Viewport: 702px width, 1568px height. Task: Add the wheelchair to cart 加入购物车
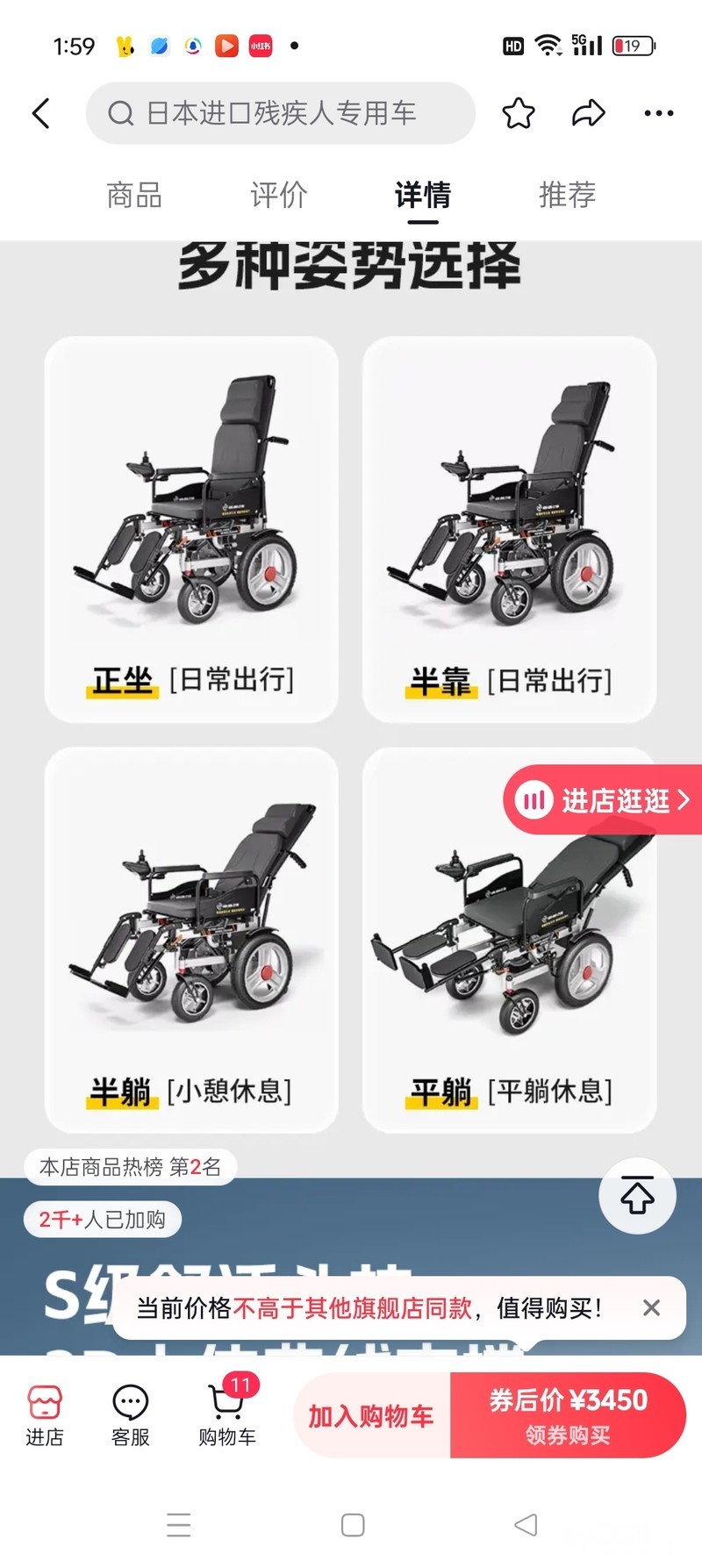371,1415
